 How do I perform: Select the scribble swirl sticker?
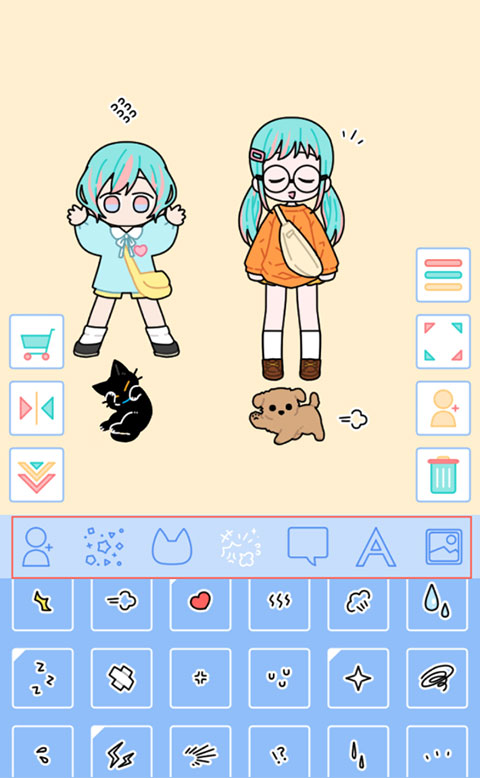click(437, 678)
